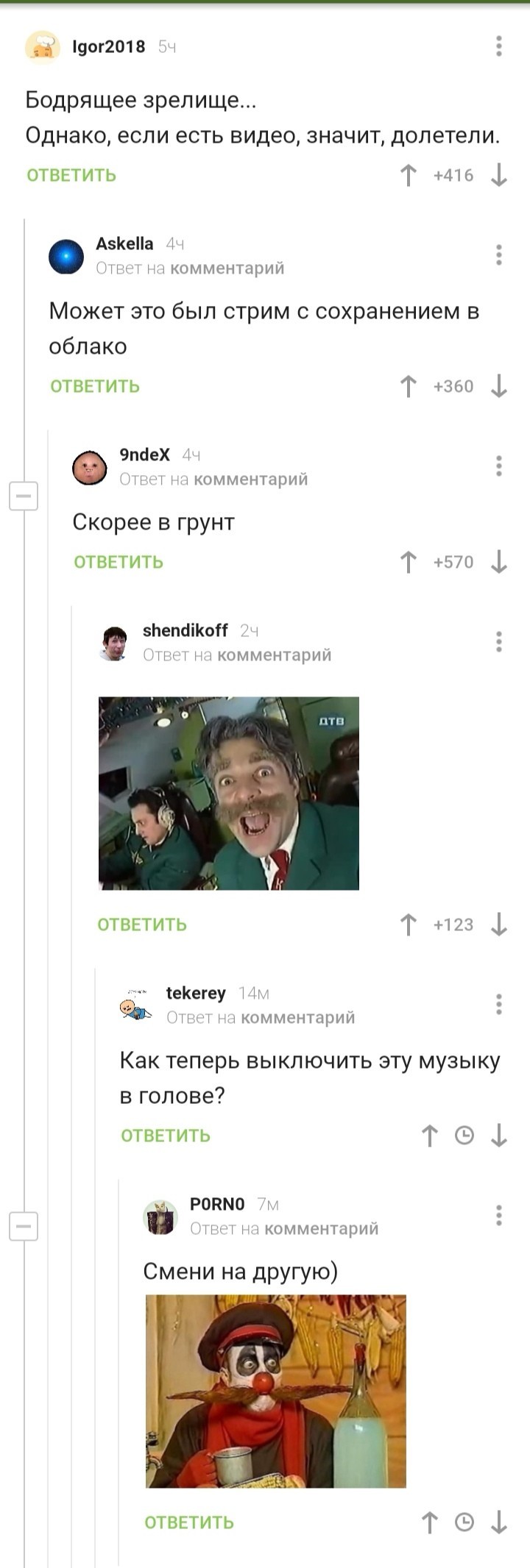530x1568 pixels.
Task: Reply to P0RN0's comment
Action: tap(189, 1522)
